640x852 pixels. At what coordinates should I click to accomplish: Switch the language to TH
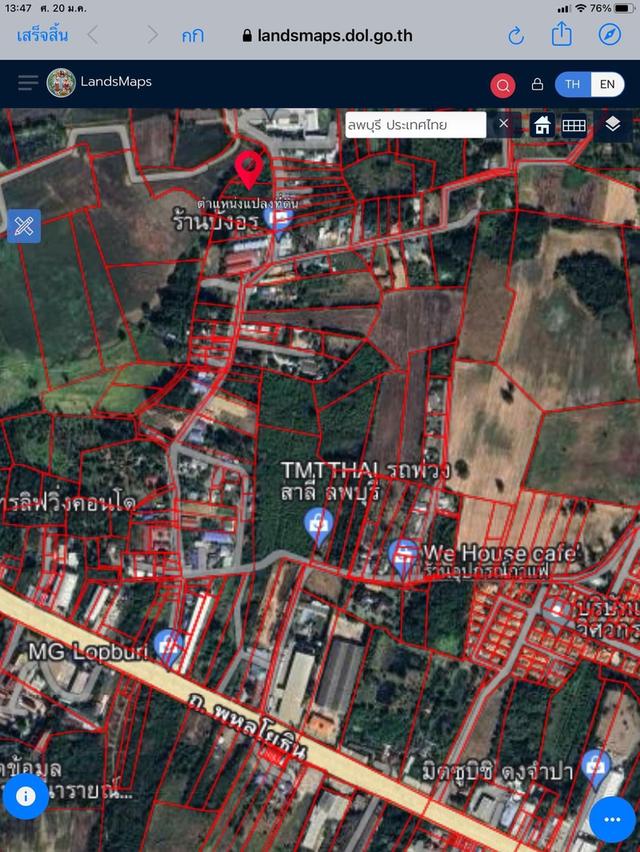pyautogui.click(x=572, y=84)
